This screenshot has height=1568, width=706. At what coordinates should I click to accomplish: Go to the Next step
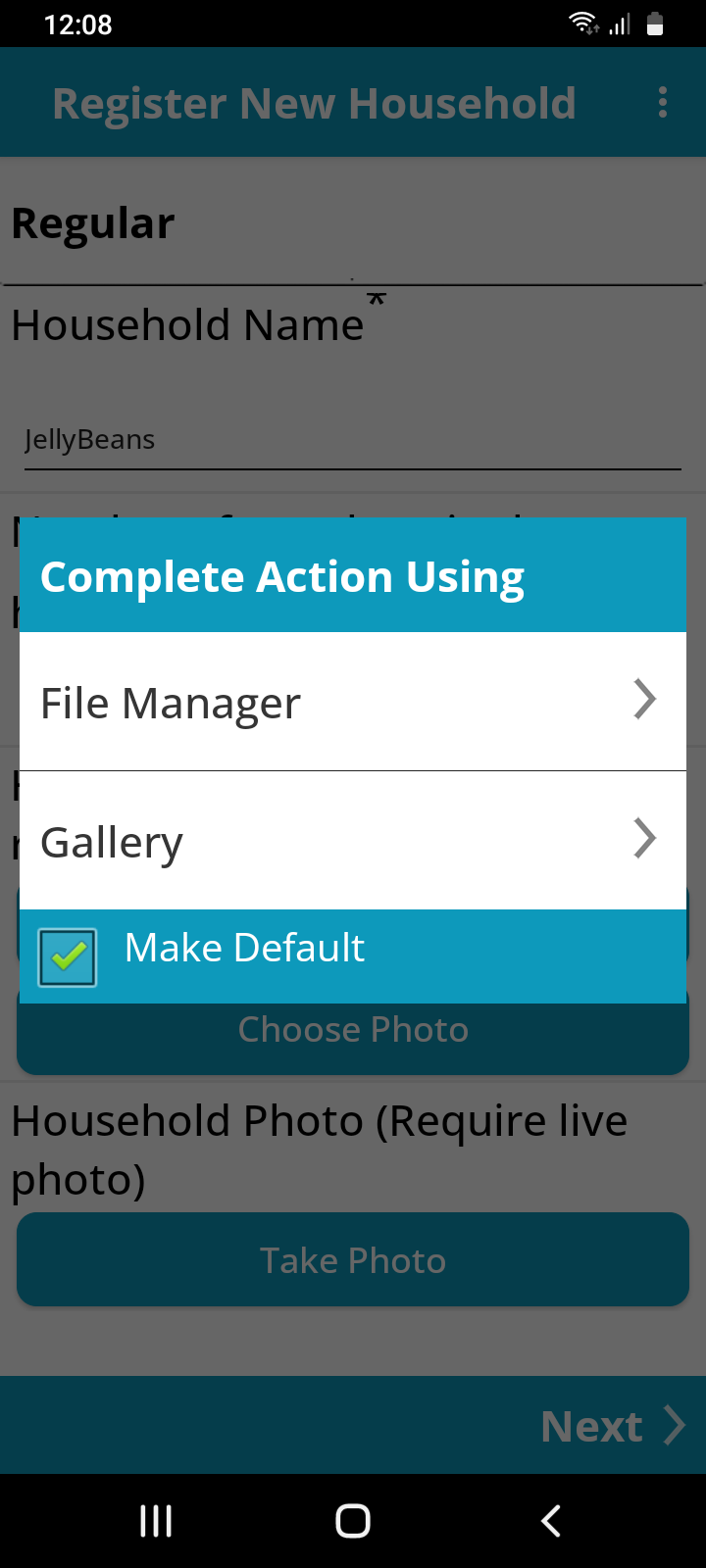click(613, 1426)
